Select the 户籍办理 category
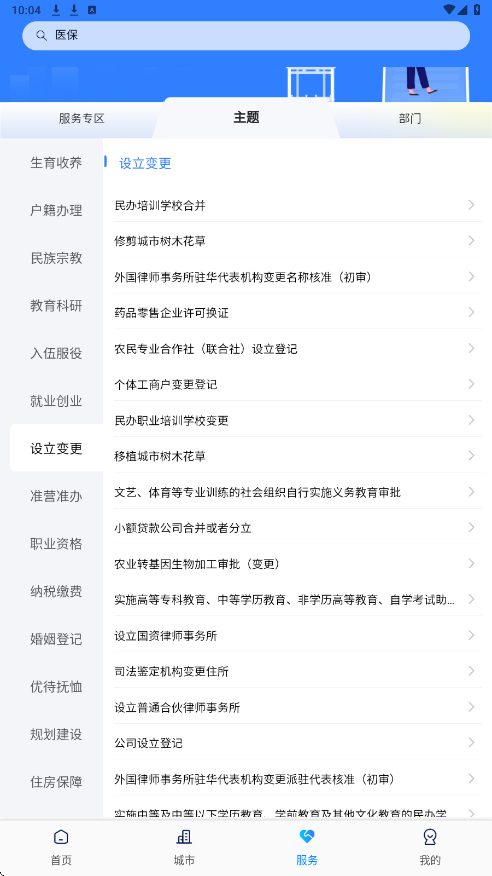Viewport: 492px width, 876px height. 56,210
